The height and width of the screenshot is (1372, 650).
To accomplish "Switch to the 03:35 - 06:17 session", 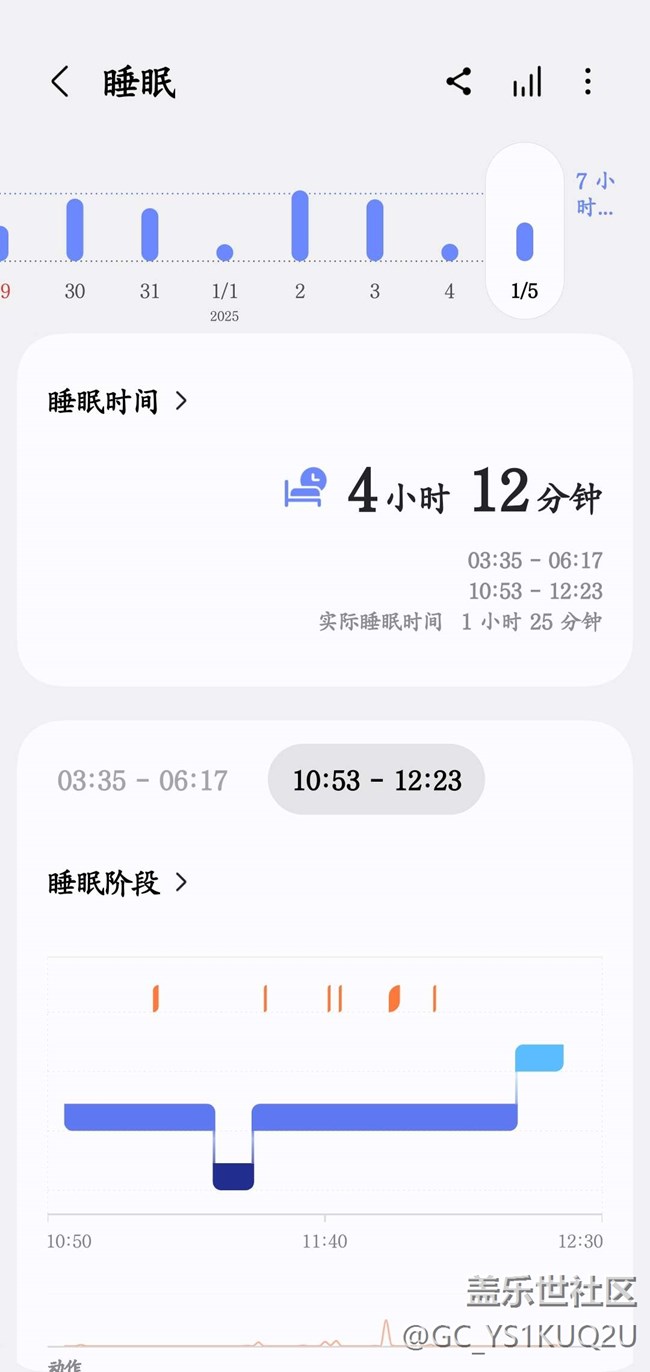I will point(143,780).
